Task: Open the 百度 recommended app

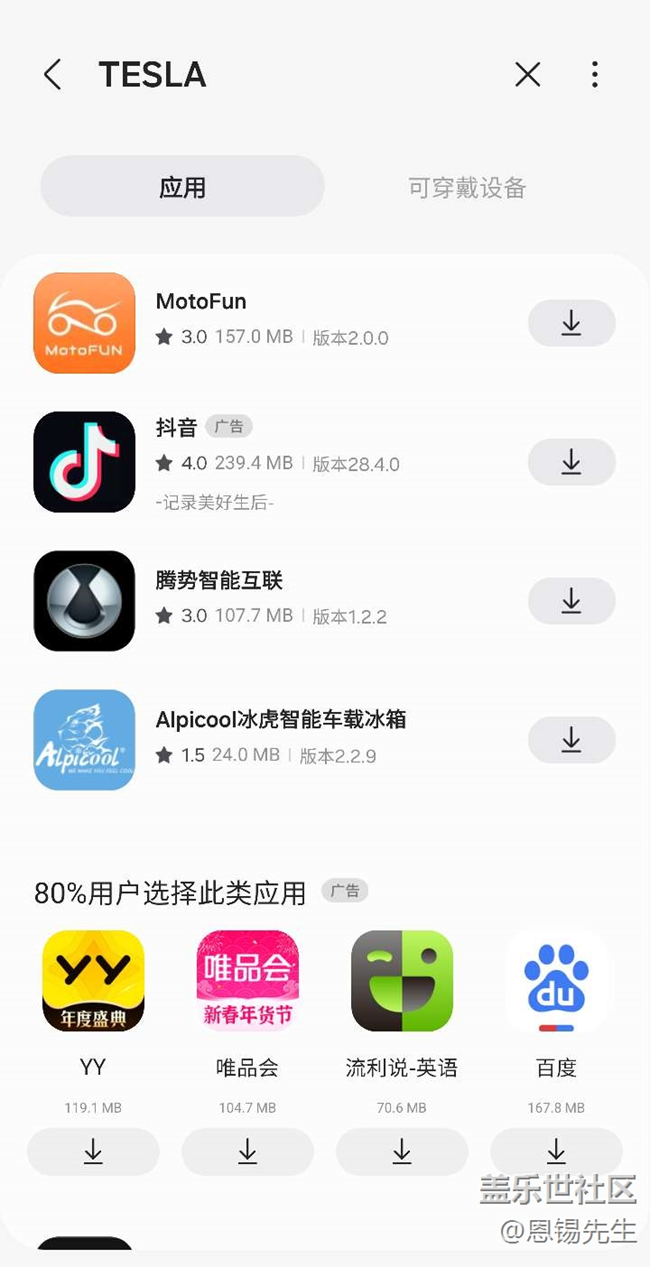Action: (x=556, y=981)
